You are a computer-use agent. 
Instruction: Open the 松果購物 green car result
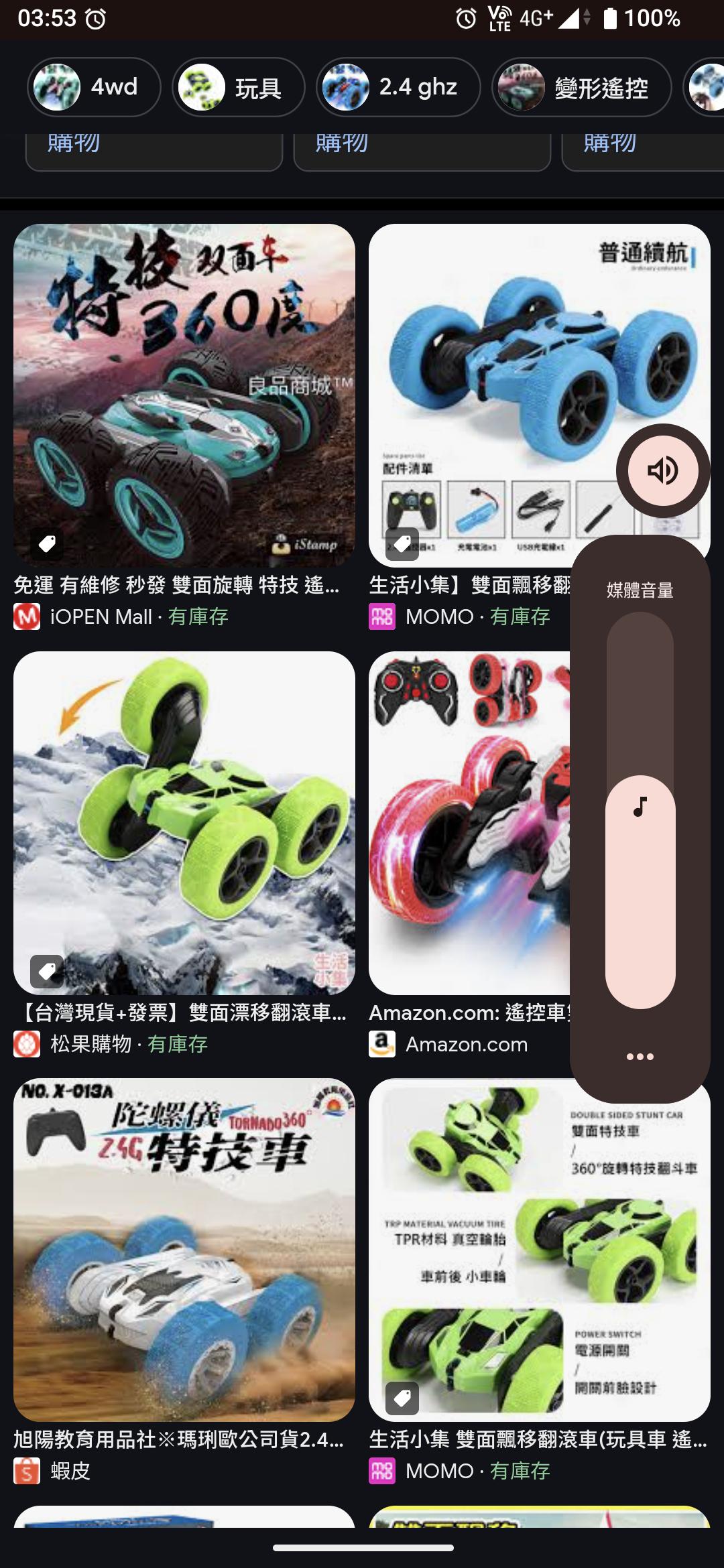[x=184, y=823]
